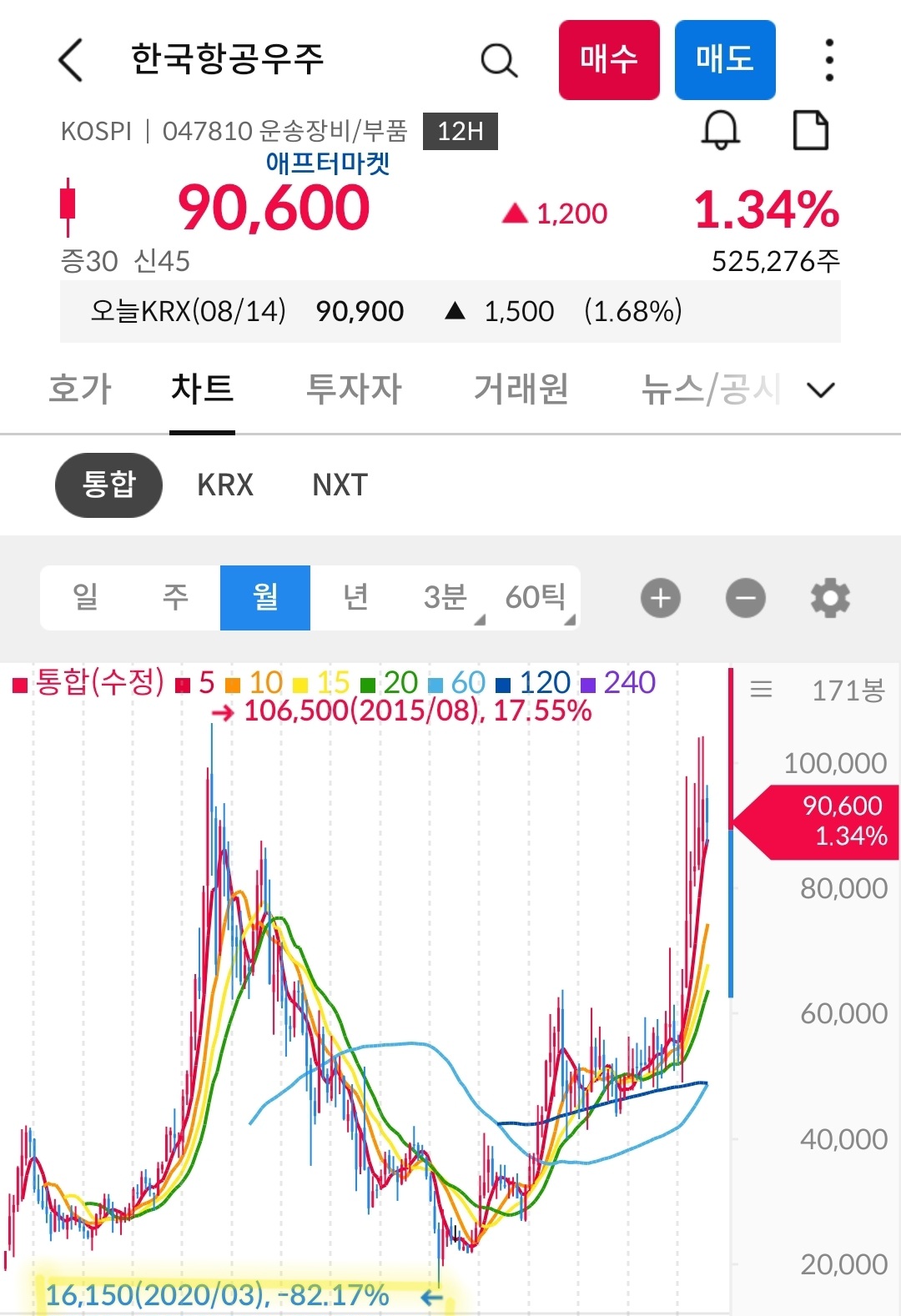Open the document/report icon
901x1316 pixels.
point(811,130)
